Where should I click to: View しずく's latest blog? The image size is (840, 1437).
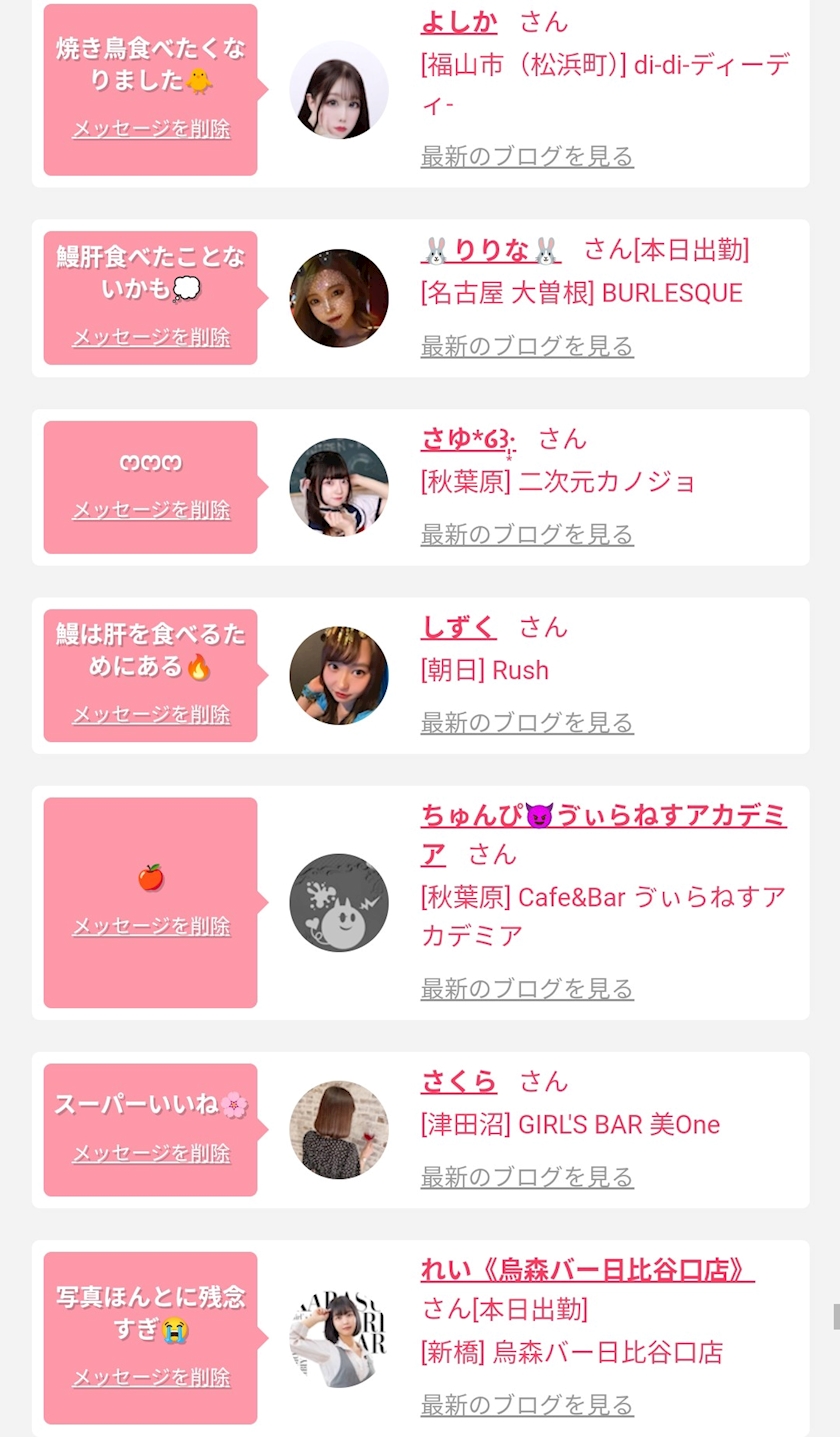(x=527, y=722)
